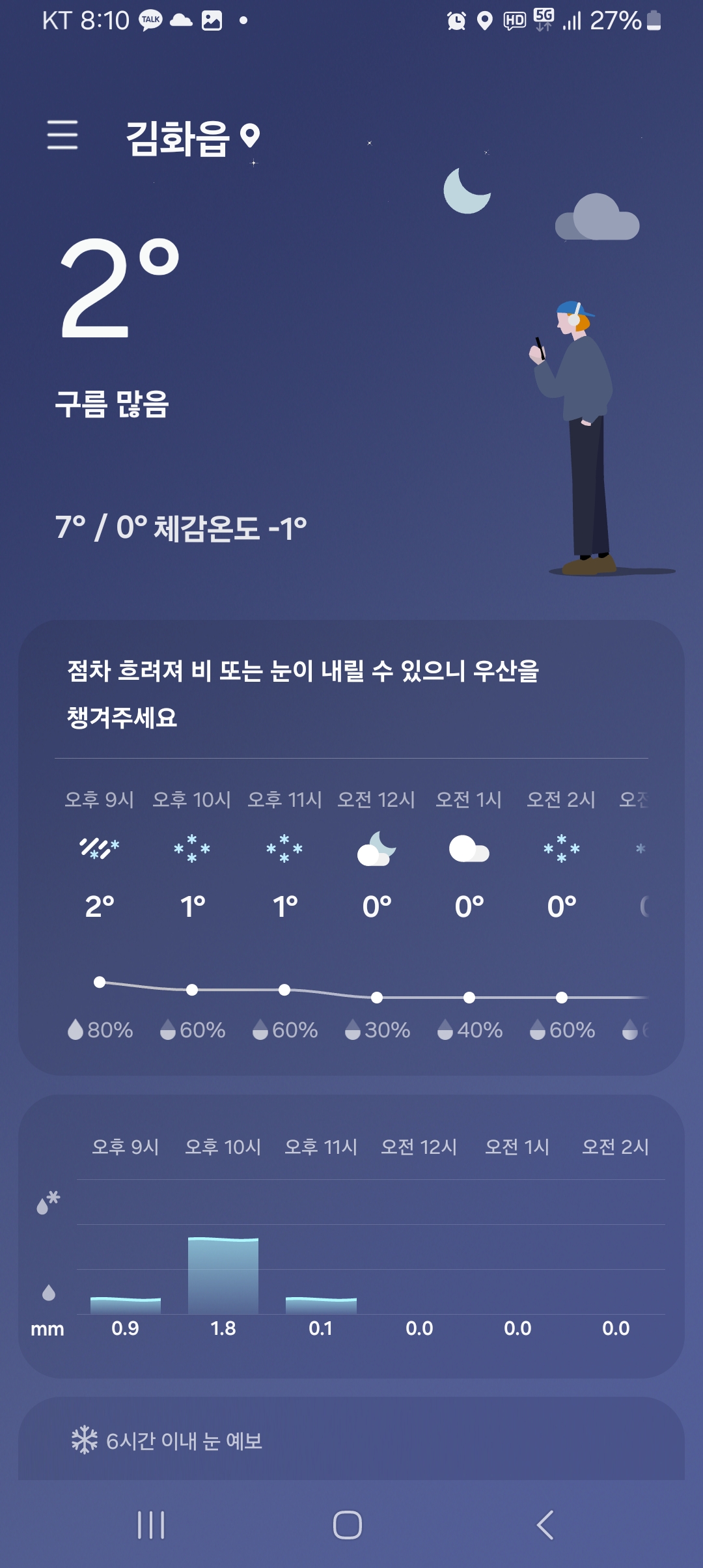Tap the 김화읍 location name
This screenshot has height=1568, width=703.
(178, 138)
